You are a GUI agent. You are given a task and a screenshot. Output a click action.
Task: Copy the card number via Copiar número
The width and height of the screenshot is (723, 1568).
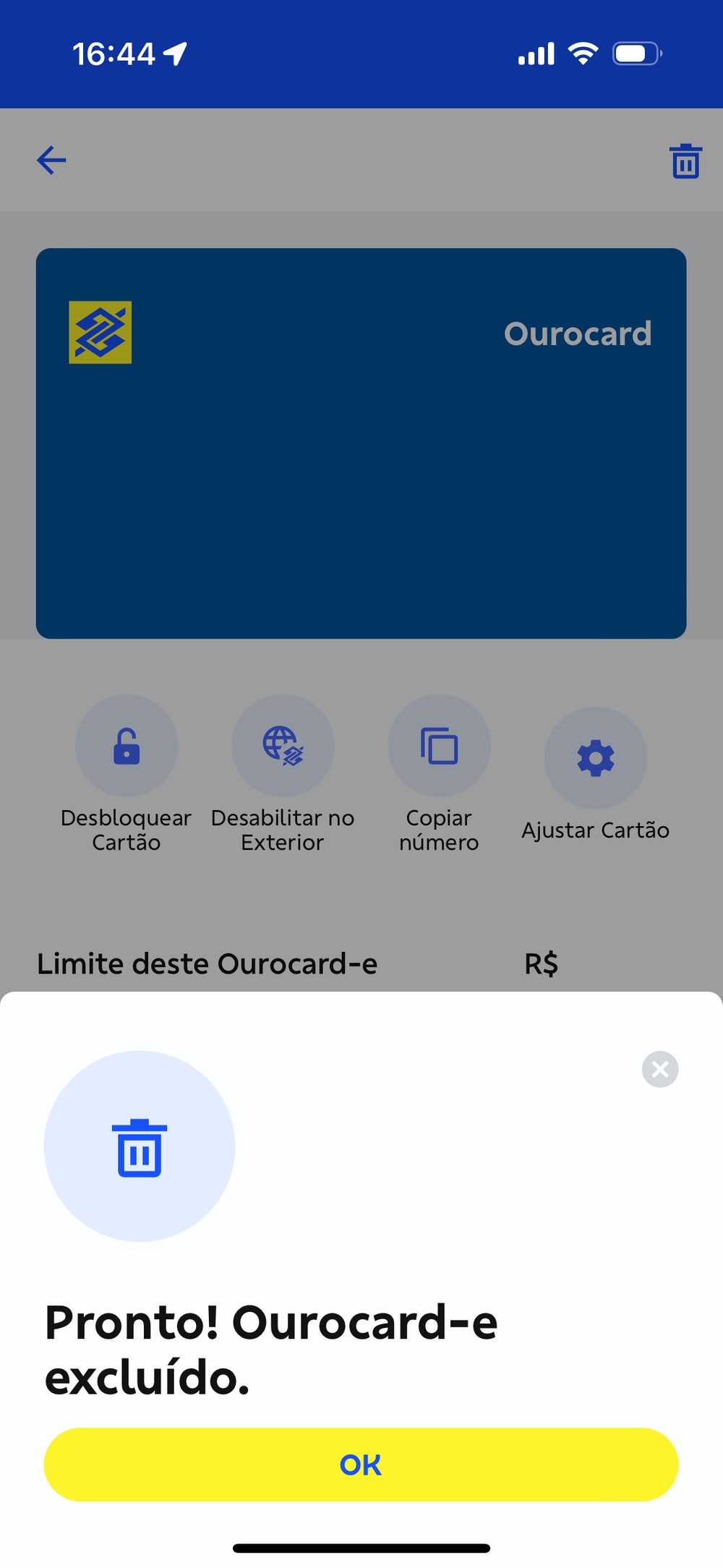pyautogui.click(x=439, y=746)
